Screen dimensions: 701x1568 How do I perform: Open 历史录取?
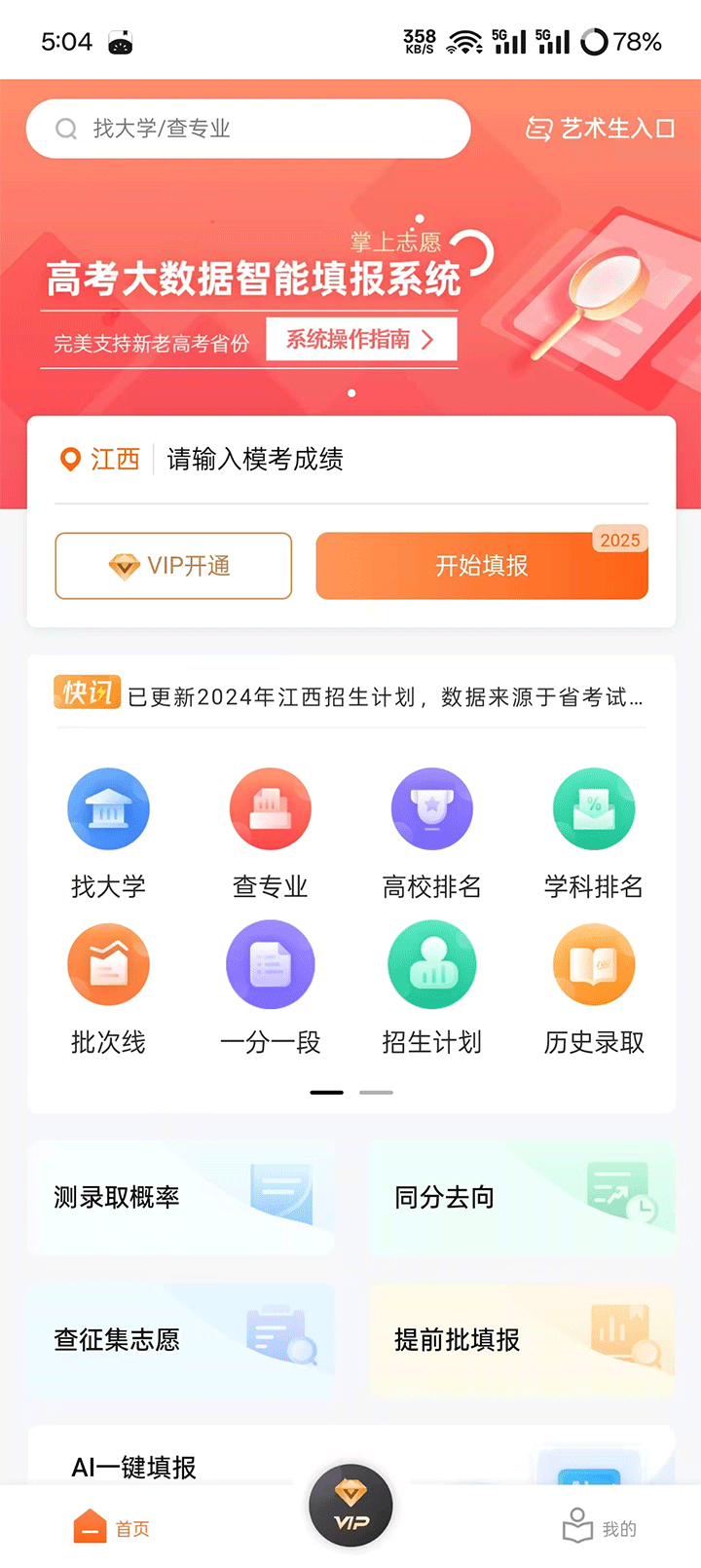click(593, 987)
